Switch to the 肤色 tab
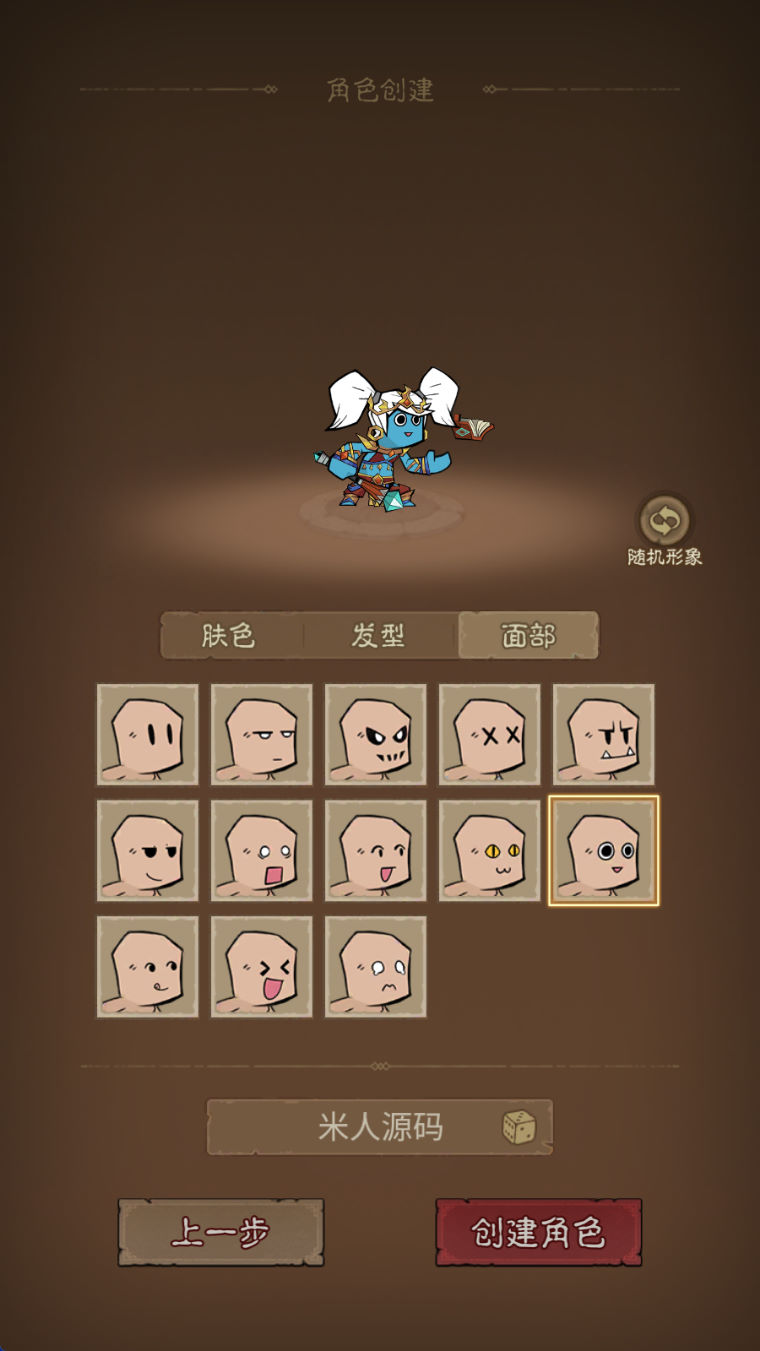Screen dimensions: 760x1351 tap(229, 636)
